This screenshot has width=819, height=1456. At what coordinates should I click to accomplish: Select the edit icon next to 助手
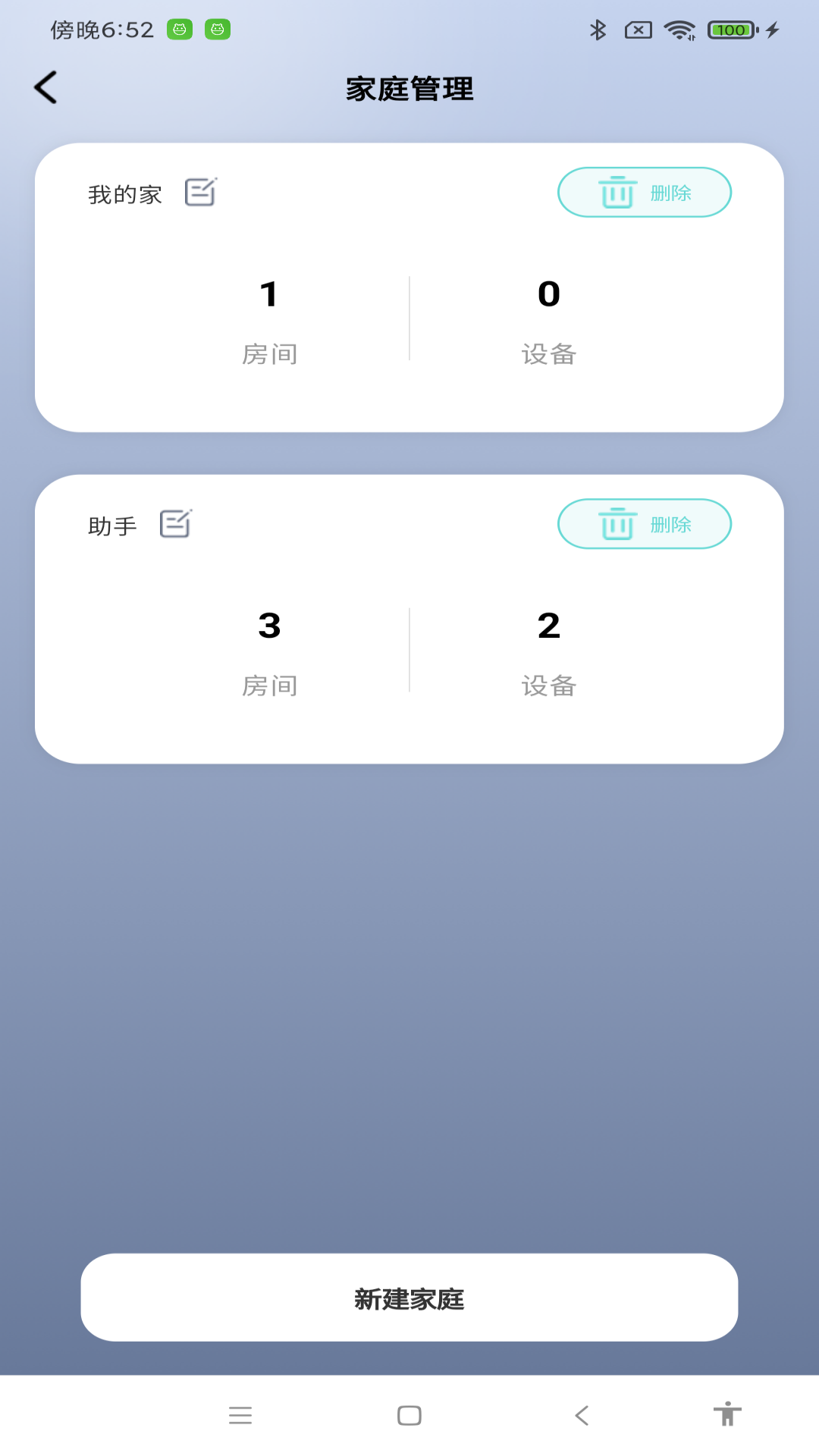click(x=176, y=524)
